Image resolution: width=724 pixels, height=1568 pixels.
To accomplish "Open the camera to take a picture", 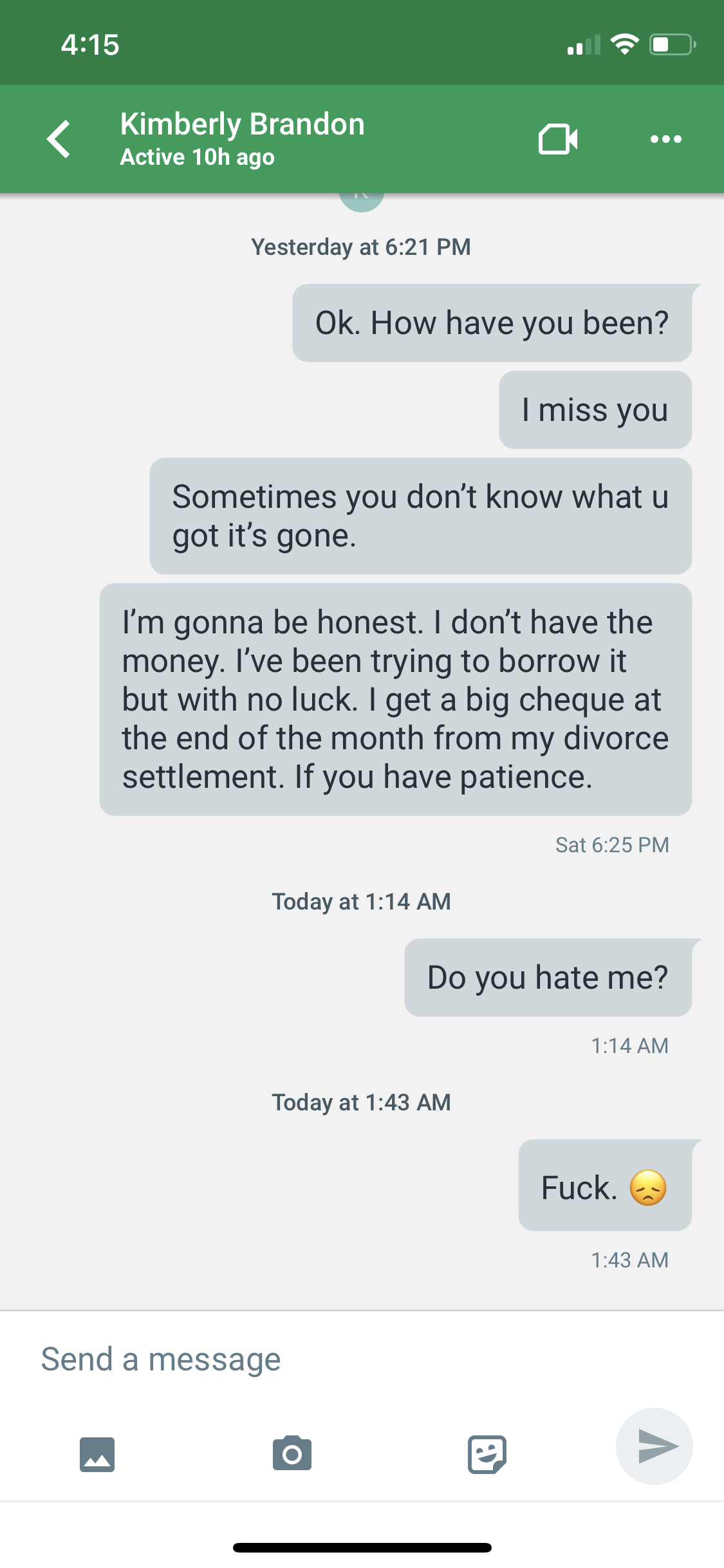I will click(292, 1453).
